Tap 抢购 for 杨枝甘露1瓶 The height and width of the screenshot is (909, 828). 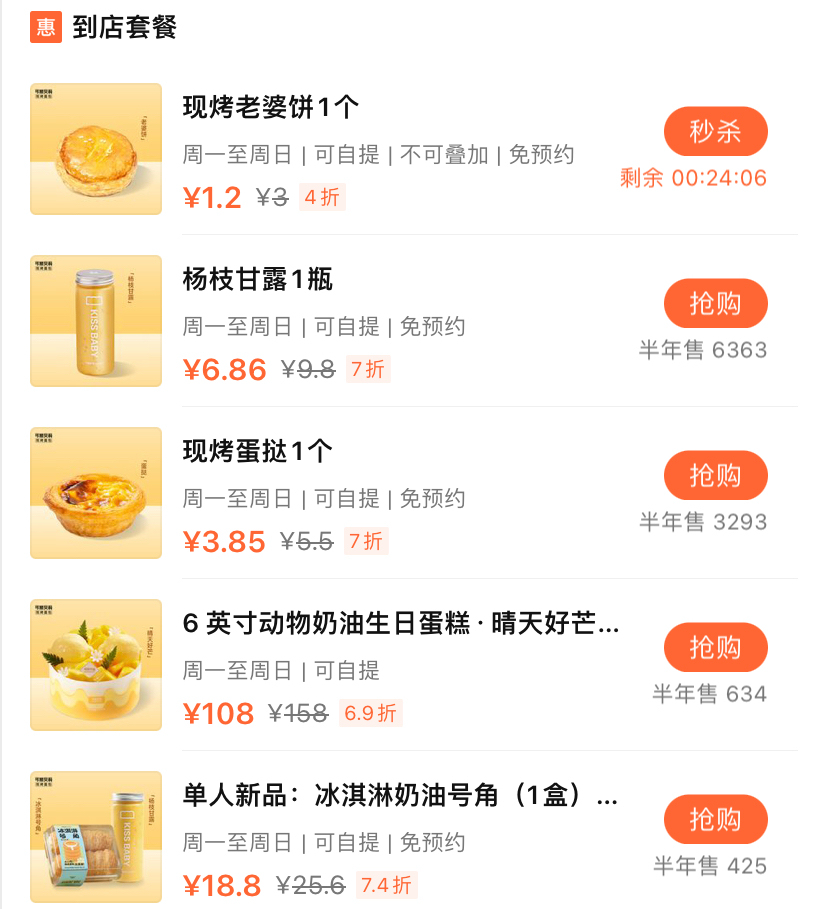click(715, 303)
